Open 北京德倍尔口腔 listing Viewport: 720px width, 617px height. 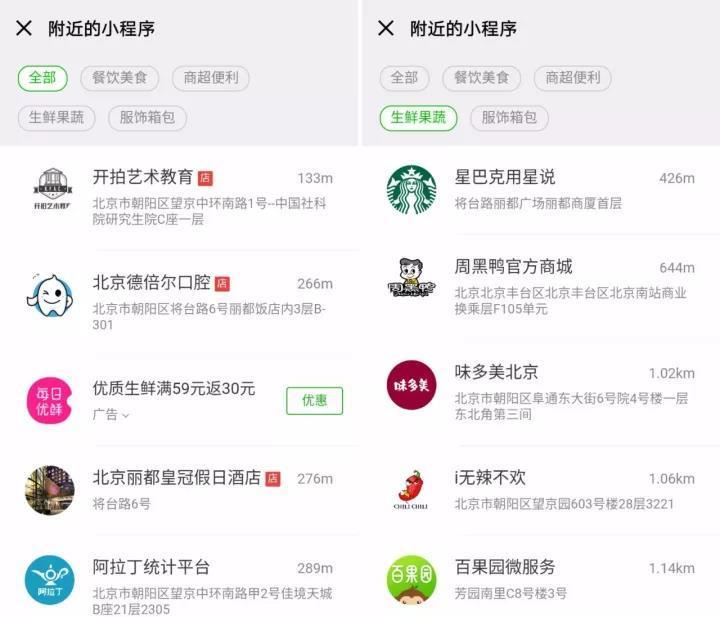151,283
